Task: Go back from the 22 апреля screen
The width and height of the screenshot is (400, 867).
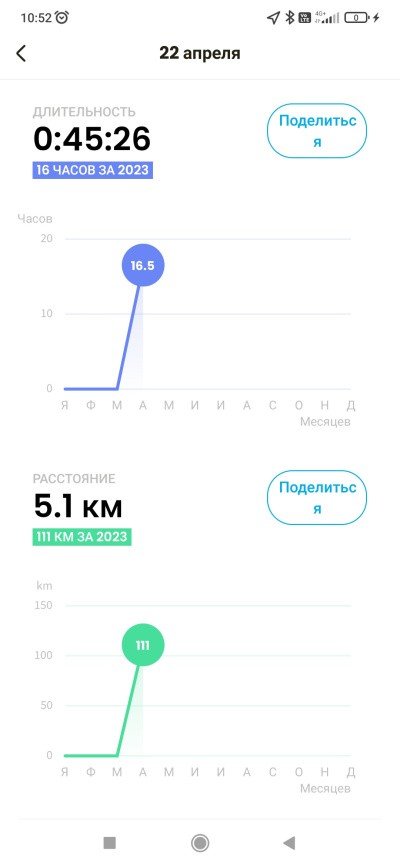Action: (21, 54)
